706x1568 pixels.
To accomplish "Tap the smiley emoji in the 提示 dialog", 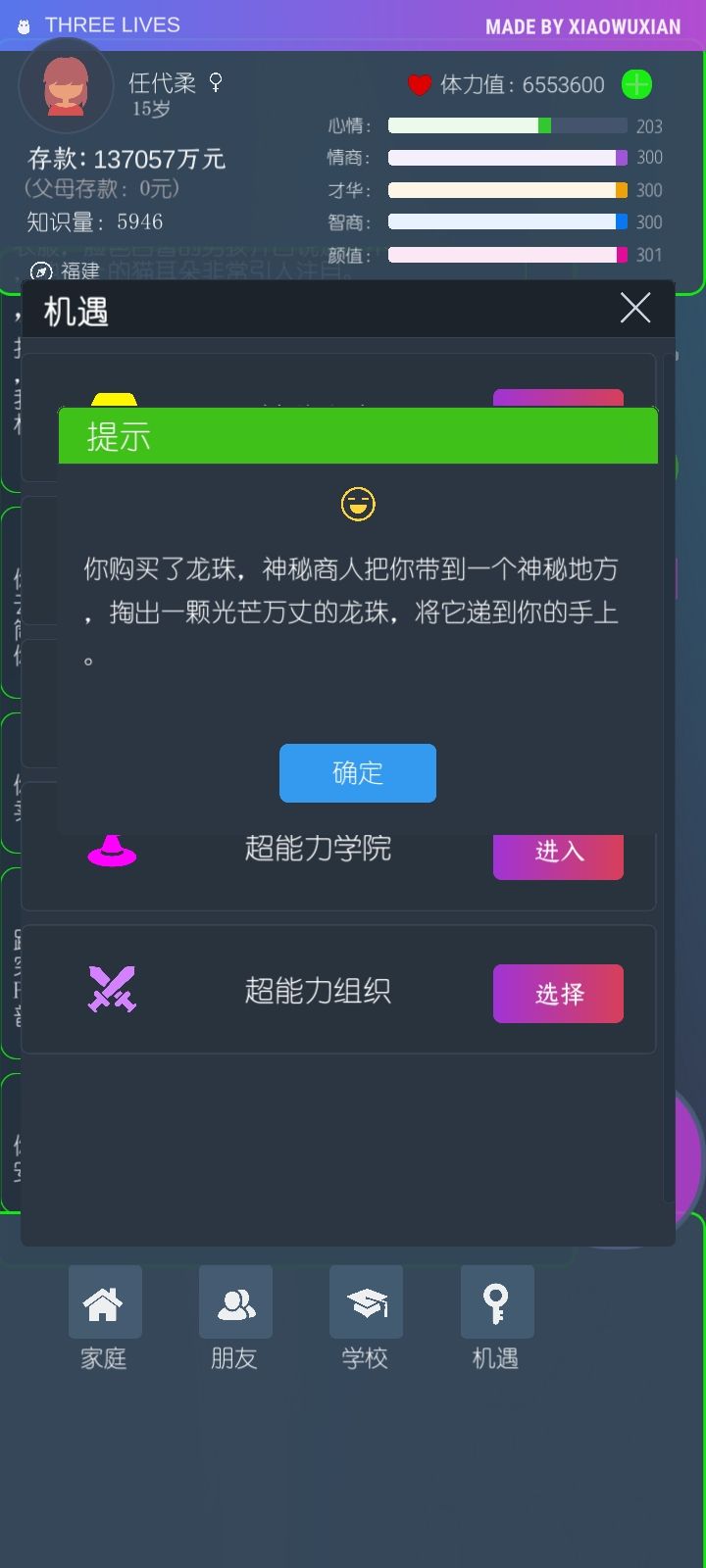I will coord(358,505).
